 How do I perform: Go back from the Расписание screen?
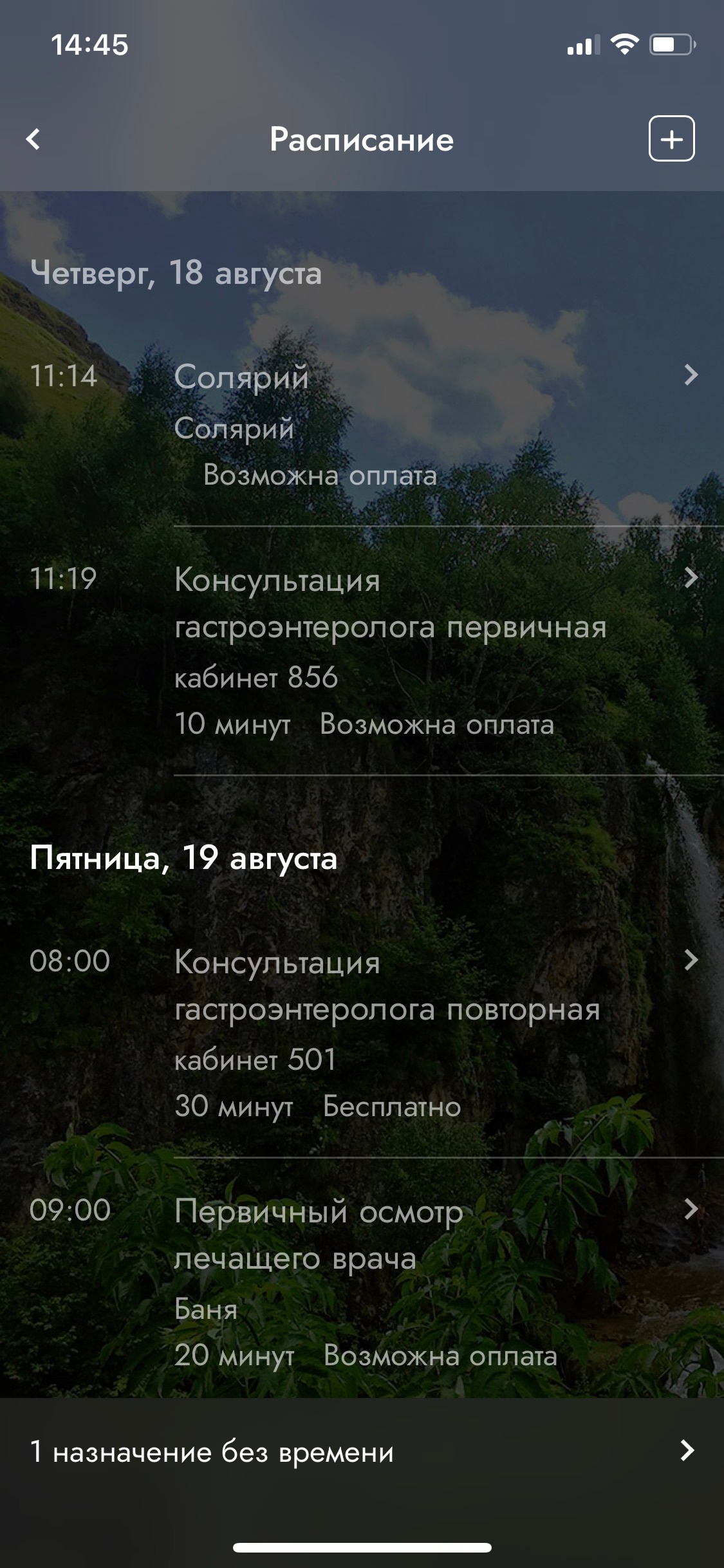point(33,139)
